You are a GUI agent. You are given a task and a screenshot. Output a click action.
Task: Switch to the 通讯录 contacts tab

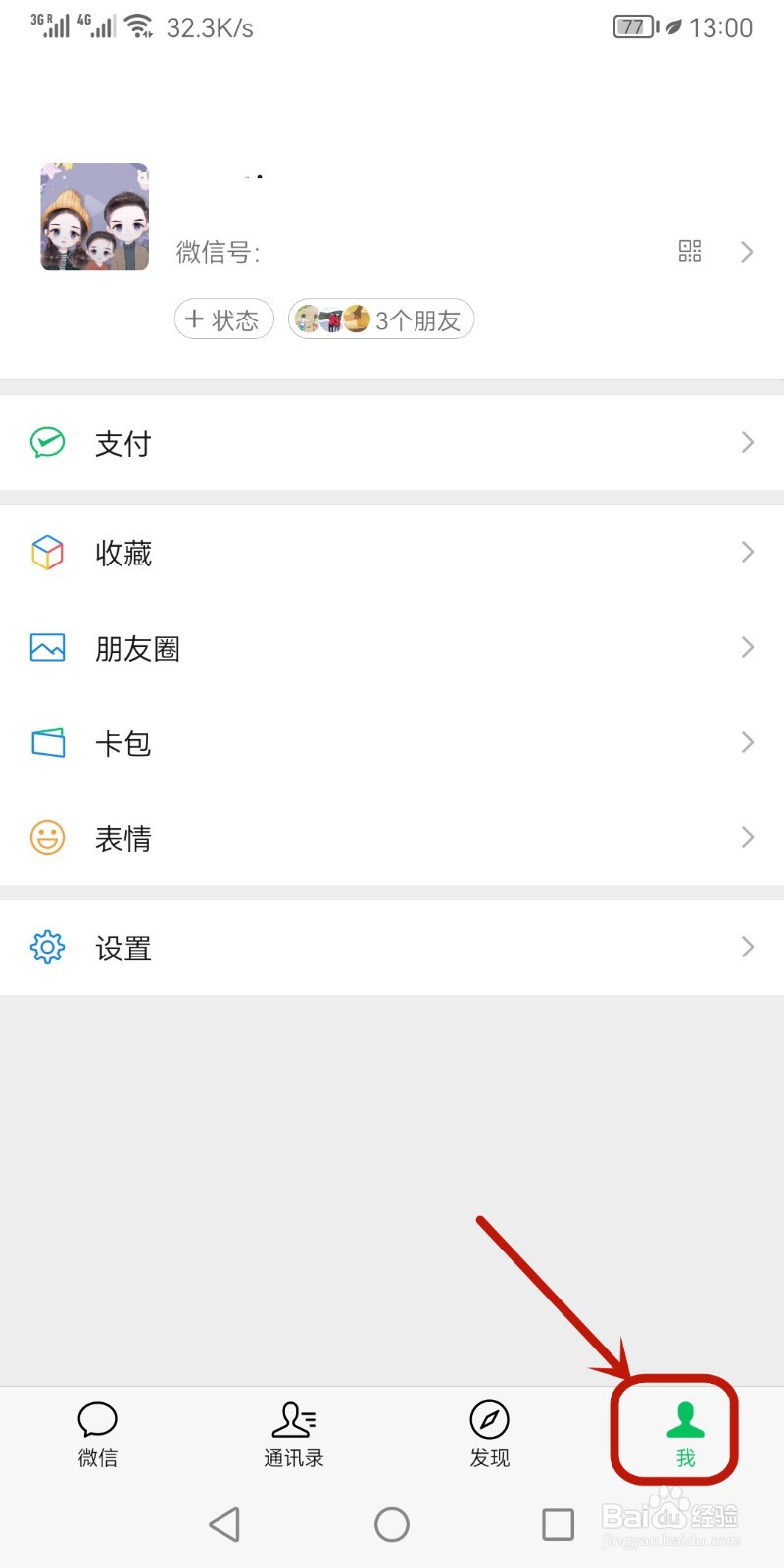click(293, 1434)
